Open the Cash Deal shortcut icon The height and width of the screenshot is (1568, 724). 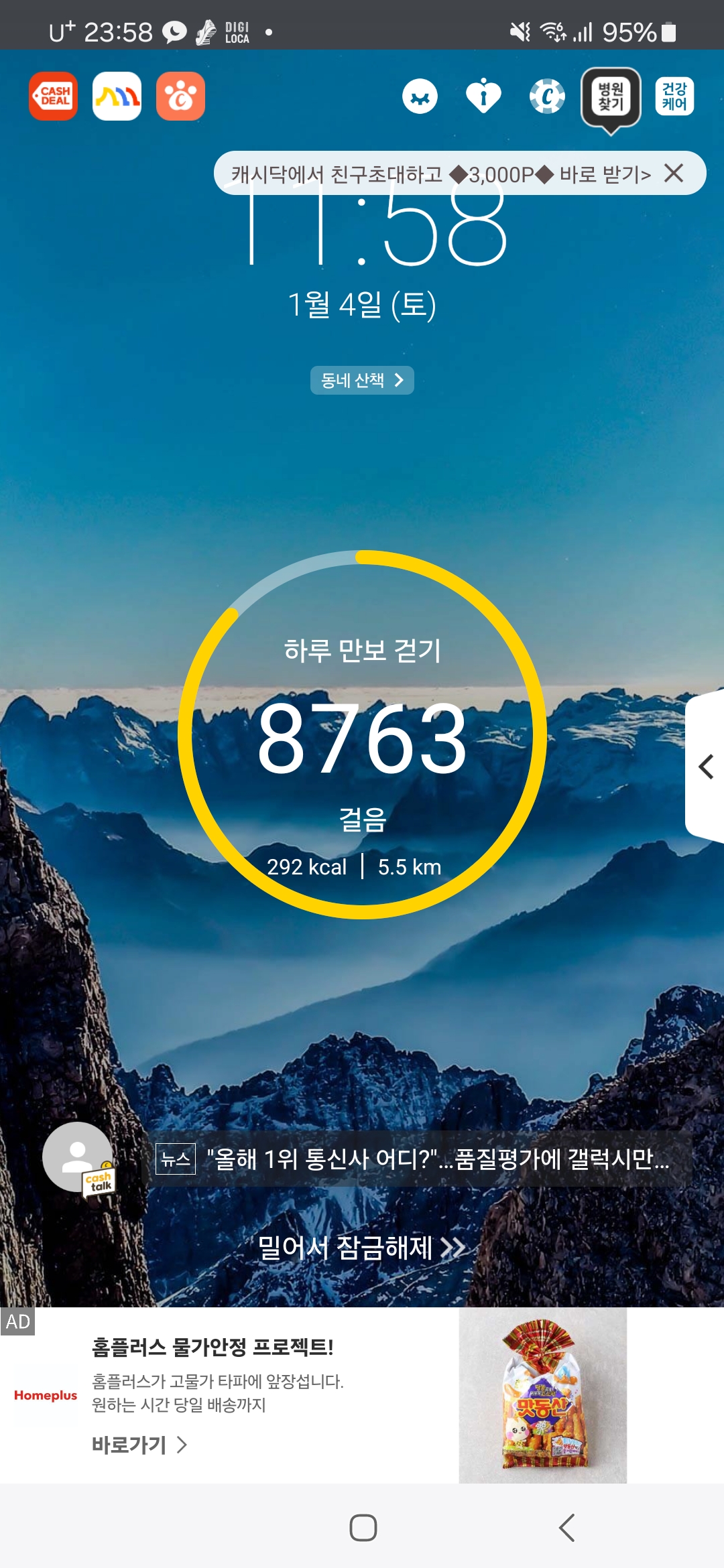coord(53,96)
